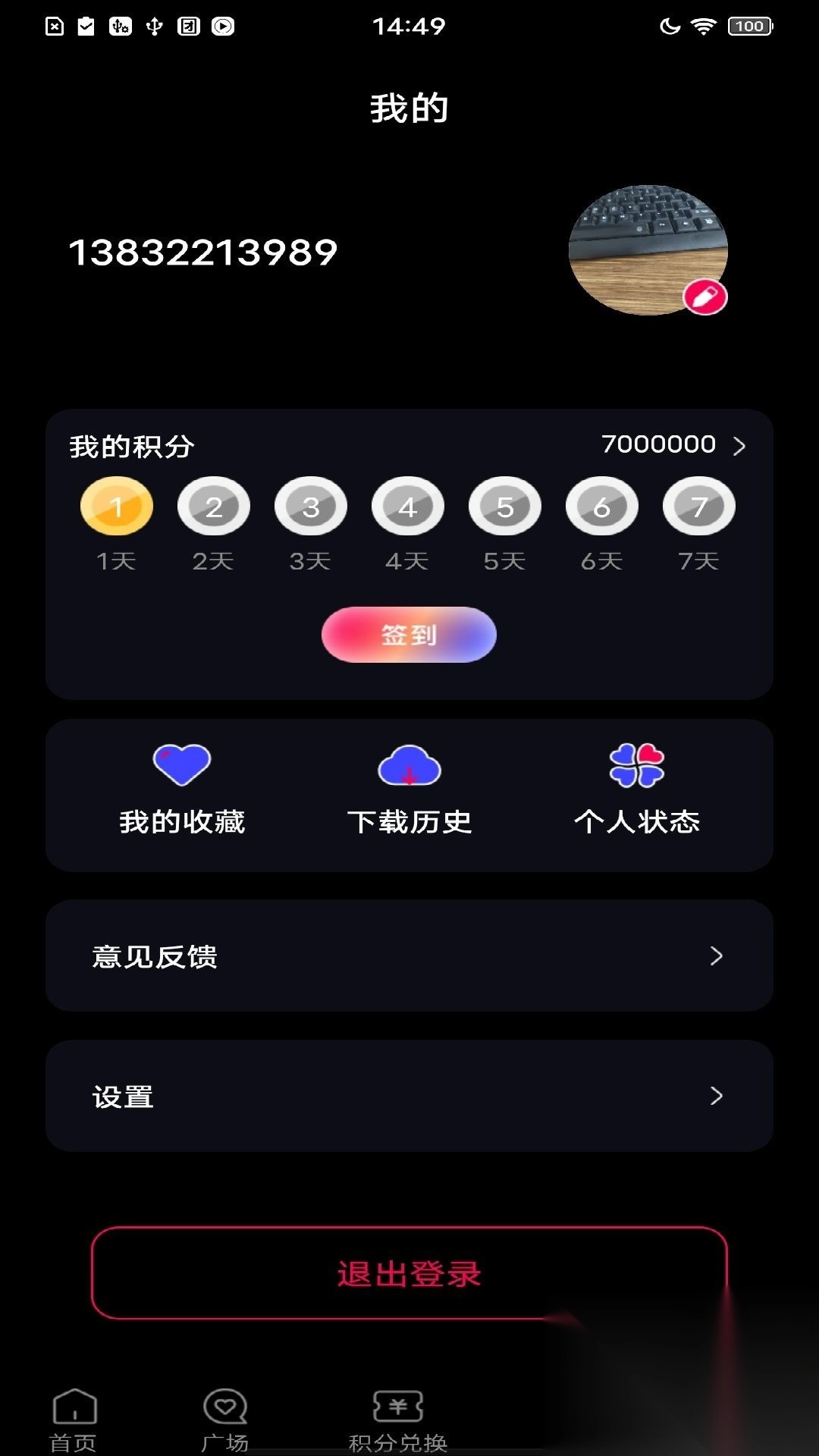Tap the avatar edit pencil icon
Image resolution: width=819 pixels, height=1456 pixels.
coord(706,295)
